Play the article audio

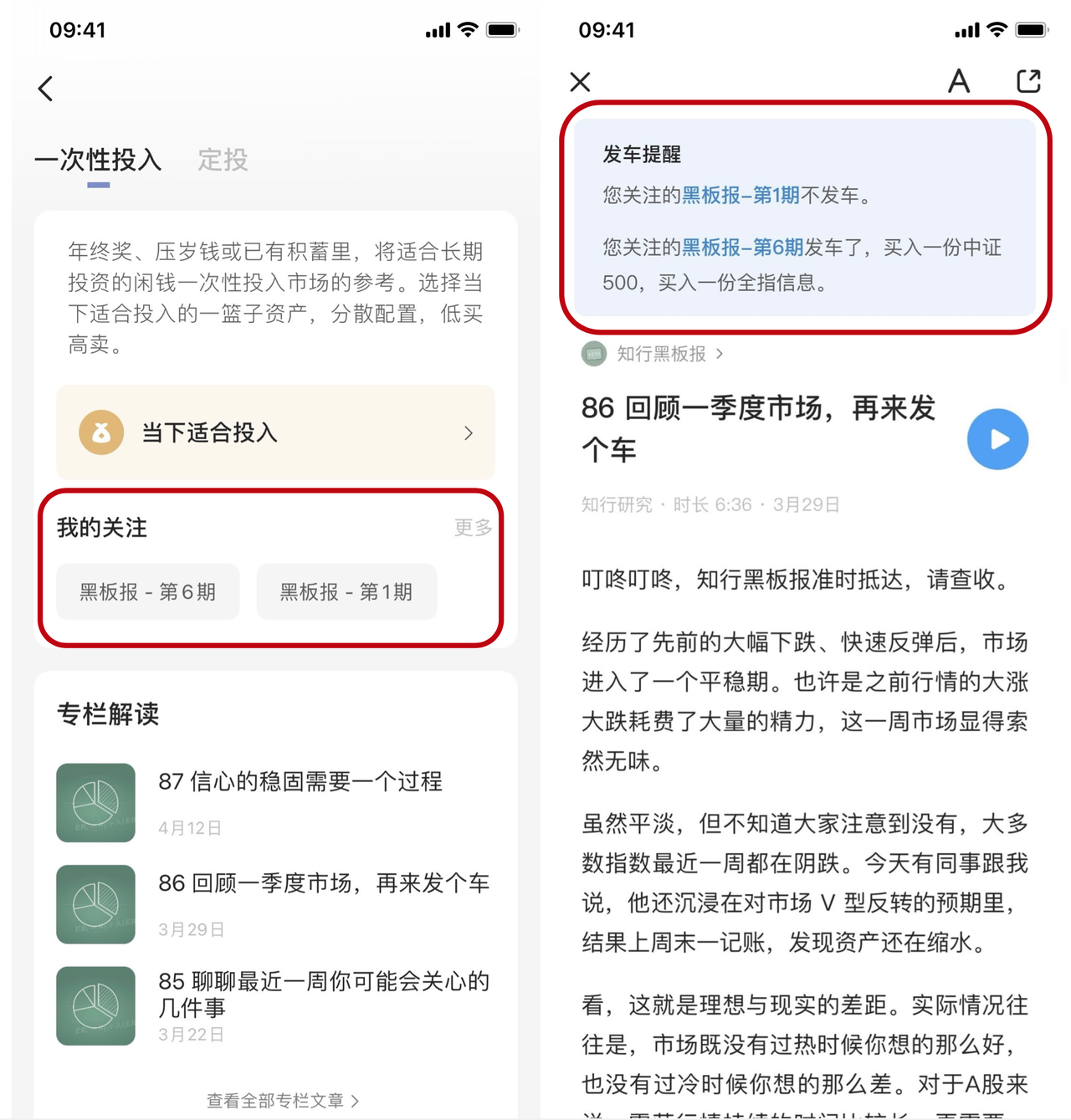point(997,439)
